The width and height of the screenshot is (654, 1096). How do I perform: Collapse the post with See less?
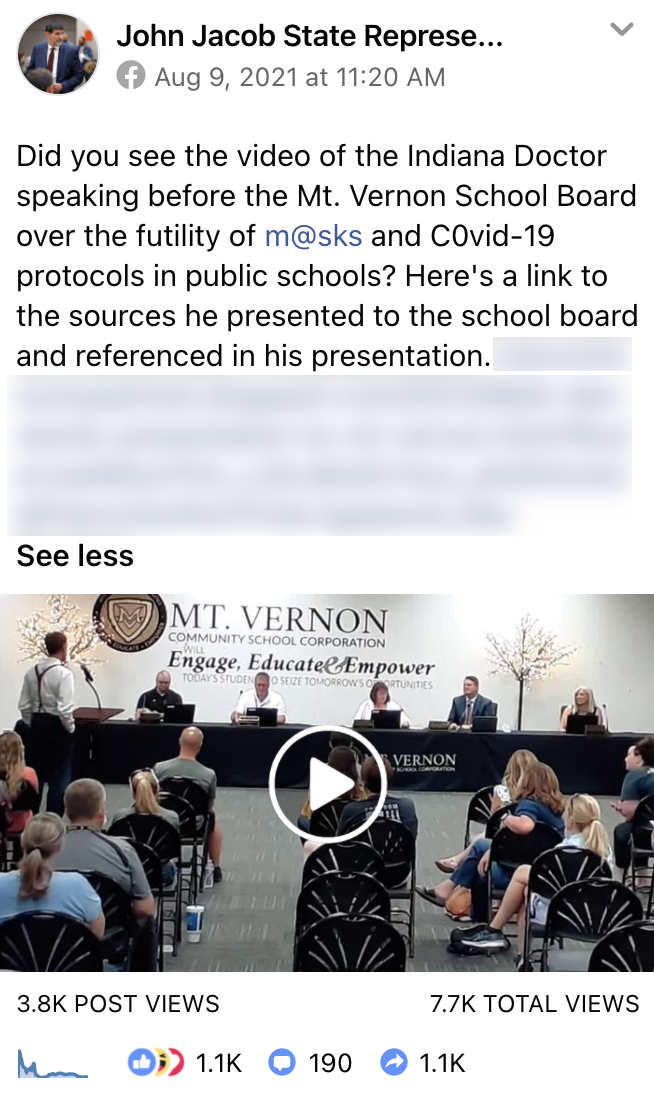click(x=75, y=555)
